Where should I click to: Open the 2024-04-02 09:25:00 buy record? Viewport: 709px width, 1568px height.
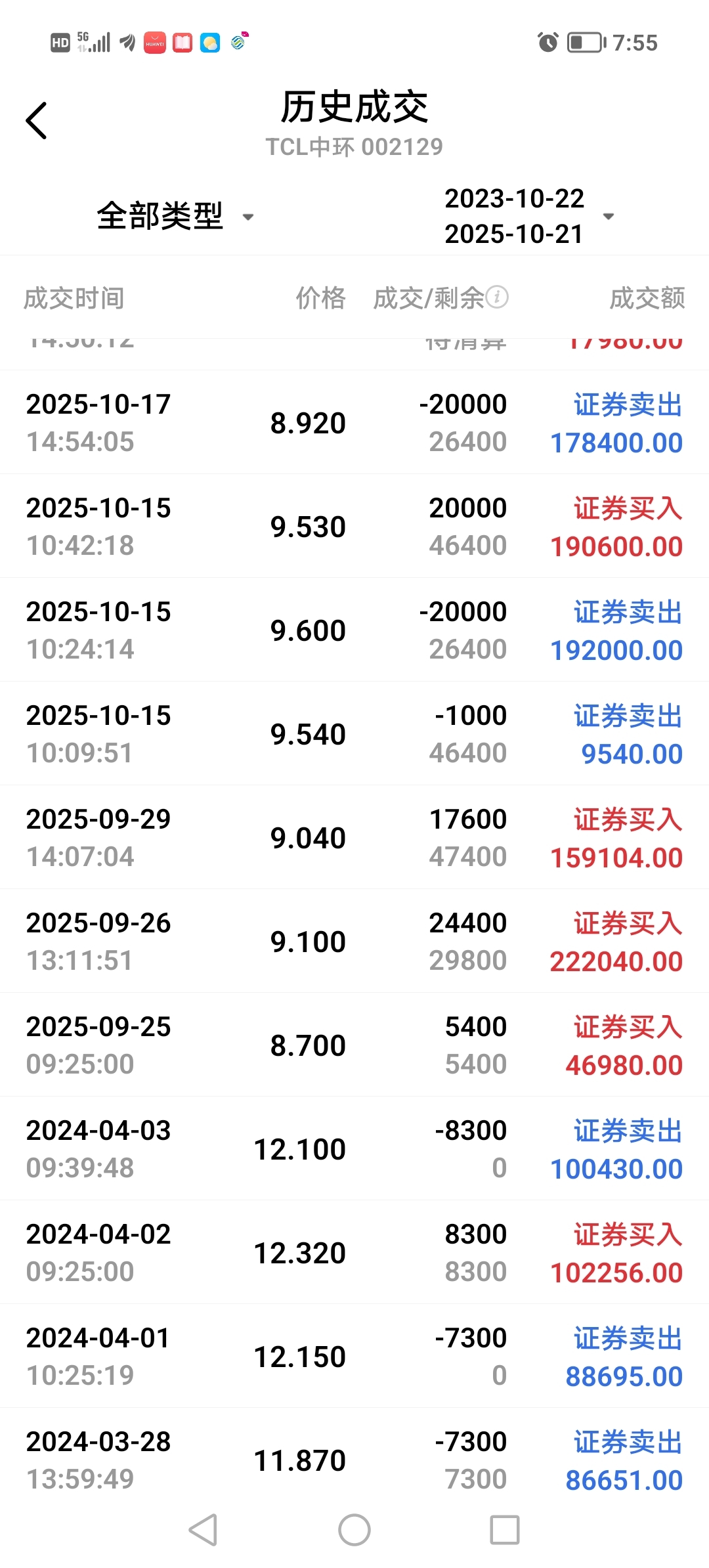click(x=354, y=1252)
